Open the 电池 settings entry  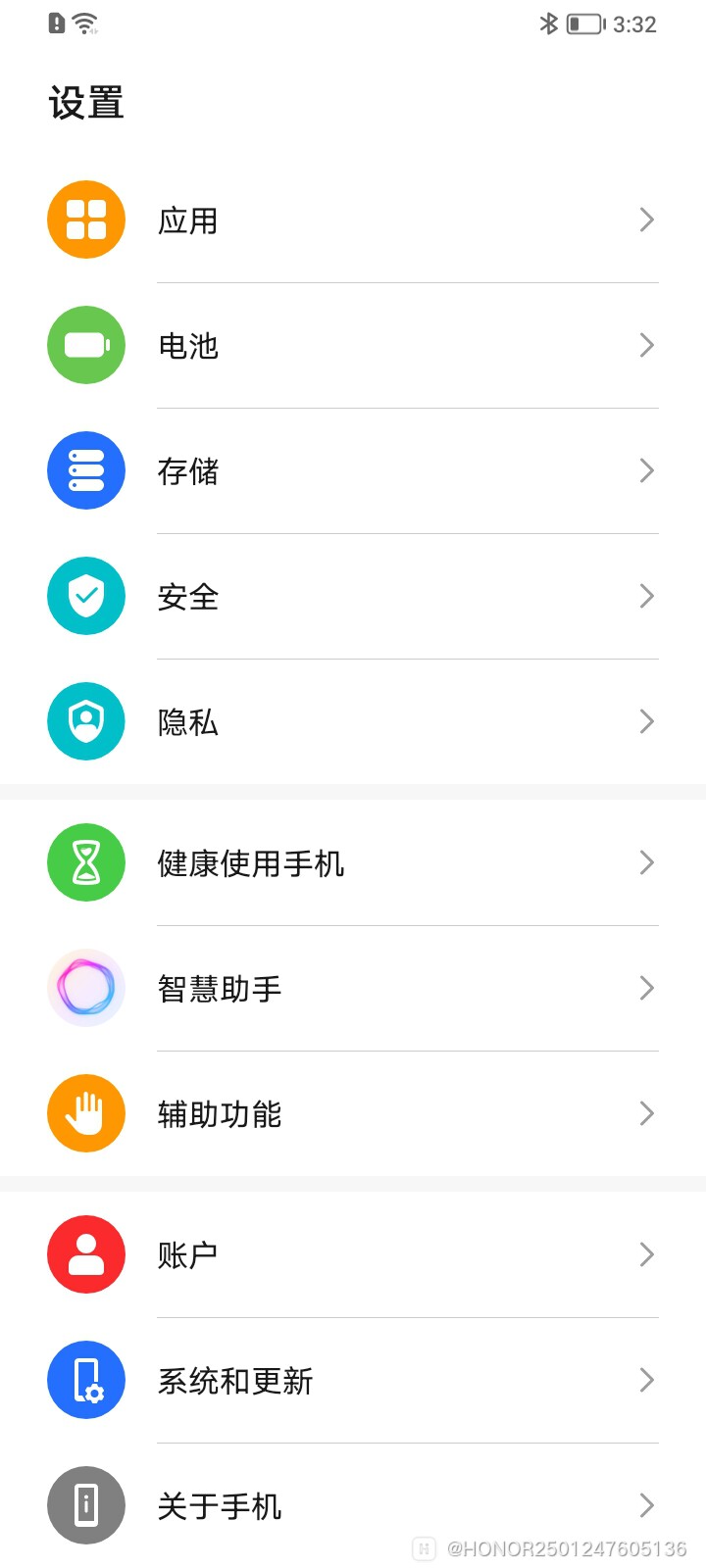pos(353,345)
